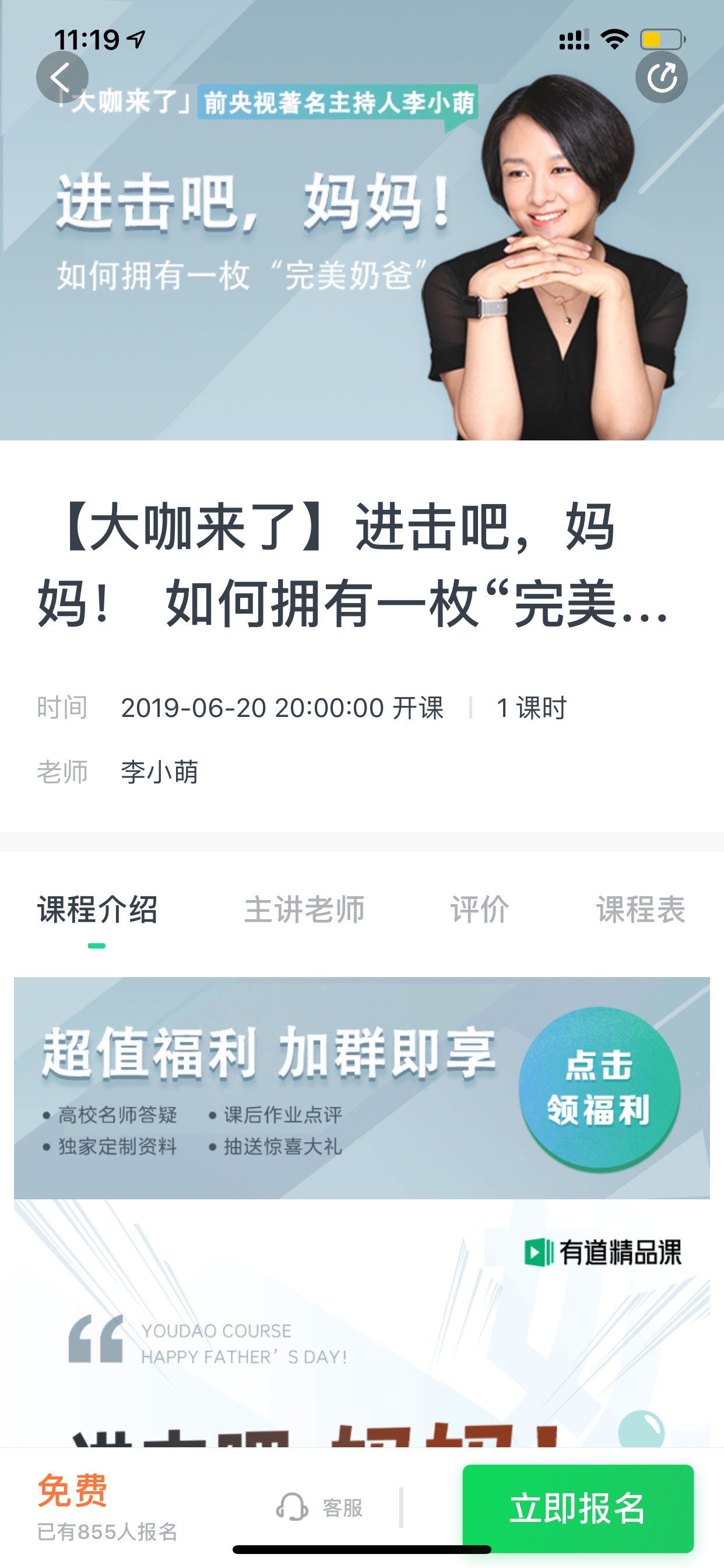Image resolution: width=724 pixels, height=1568 pixels.
Task: Contact 客服 customer service
Action: tap(319, 1508)
